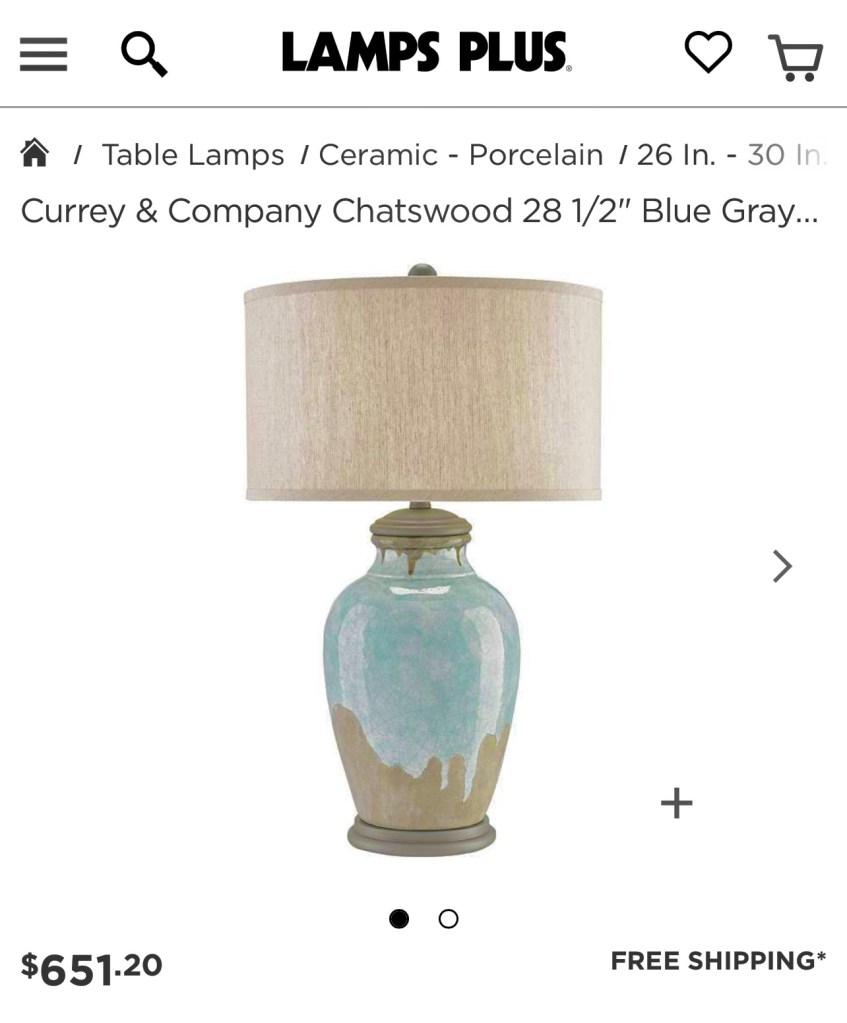Go to the home breadcrumb icon

(x=35, y=154)
